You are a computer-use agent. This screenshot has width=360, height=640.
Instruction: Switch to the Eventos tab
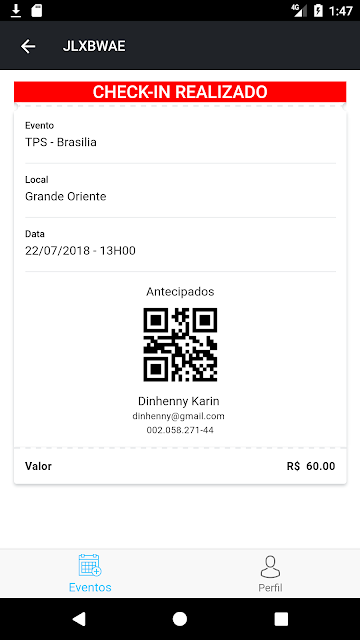tap(90, 573)
